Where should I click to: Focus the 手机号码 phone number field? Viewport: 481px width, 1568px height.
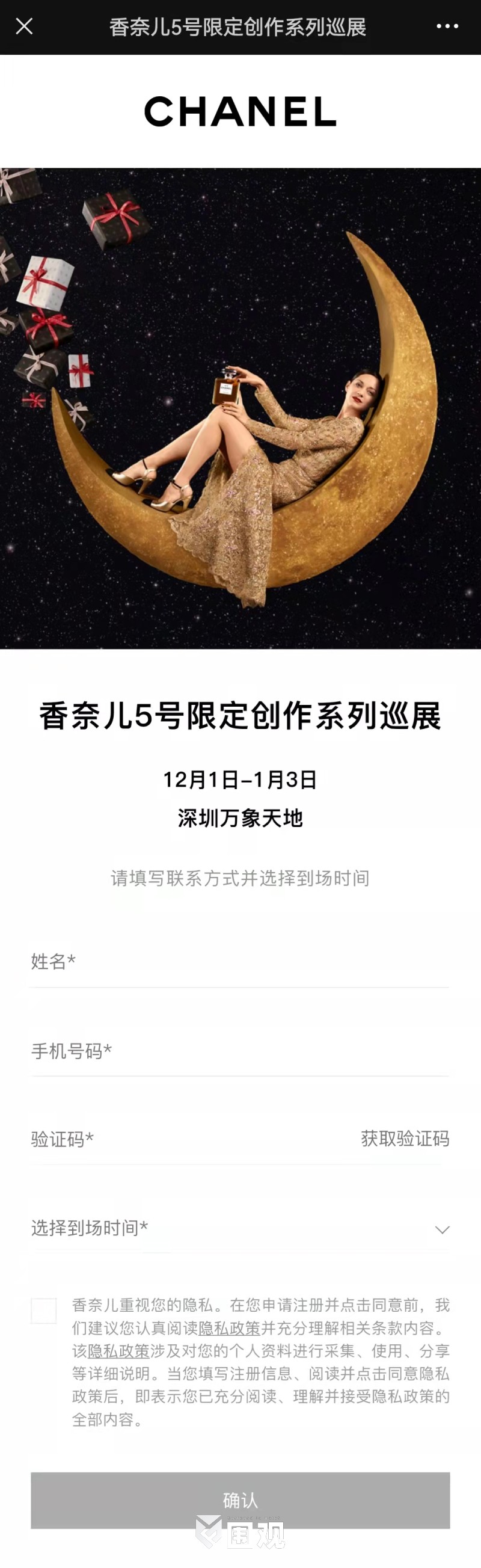(240, 1051)
